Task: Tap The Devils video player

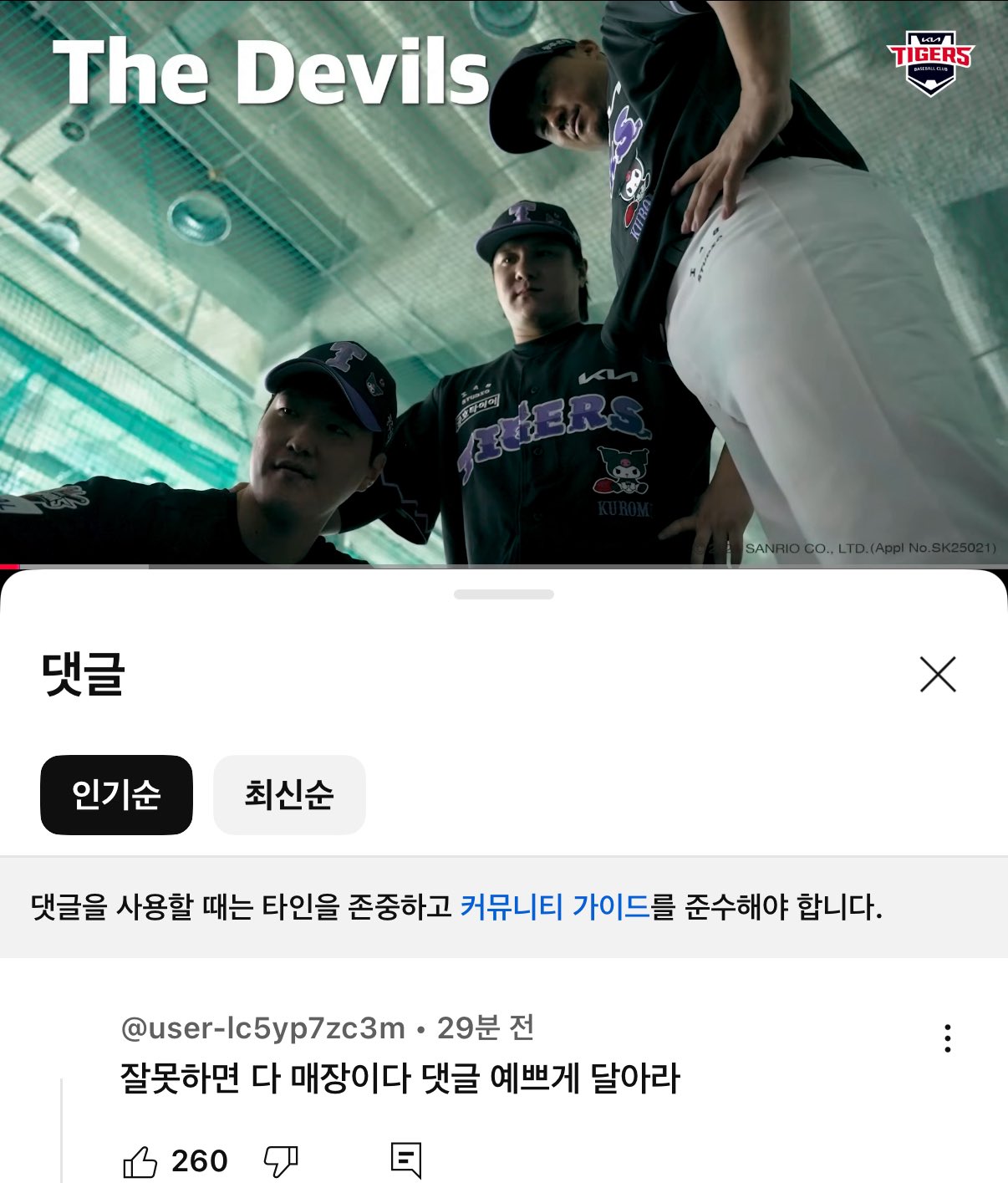Action: point(504,283)
